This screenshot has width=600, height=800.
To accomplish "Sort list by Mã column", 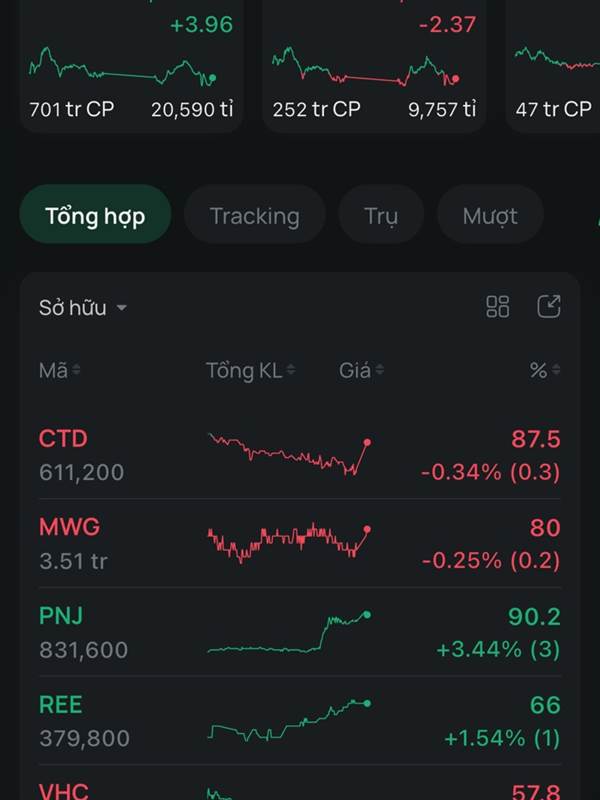I will pos(59,371).
